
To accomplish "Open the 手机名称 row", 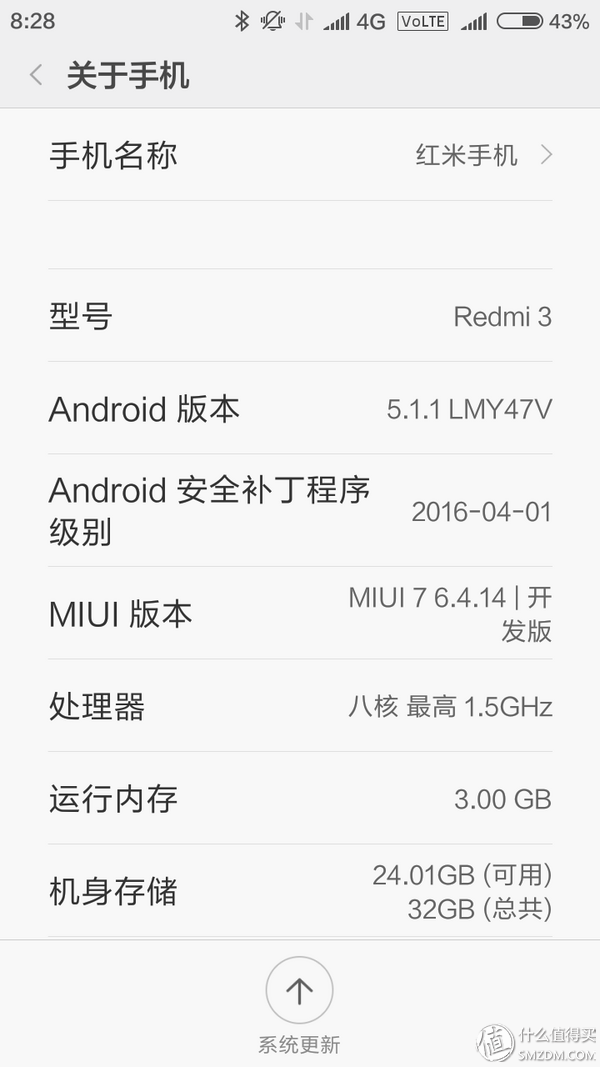I will point(300,155).
